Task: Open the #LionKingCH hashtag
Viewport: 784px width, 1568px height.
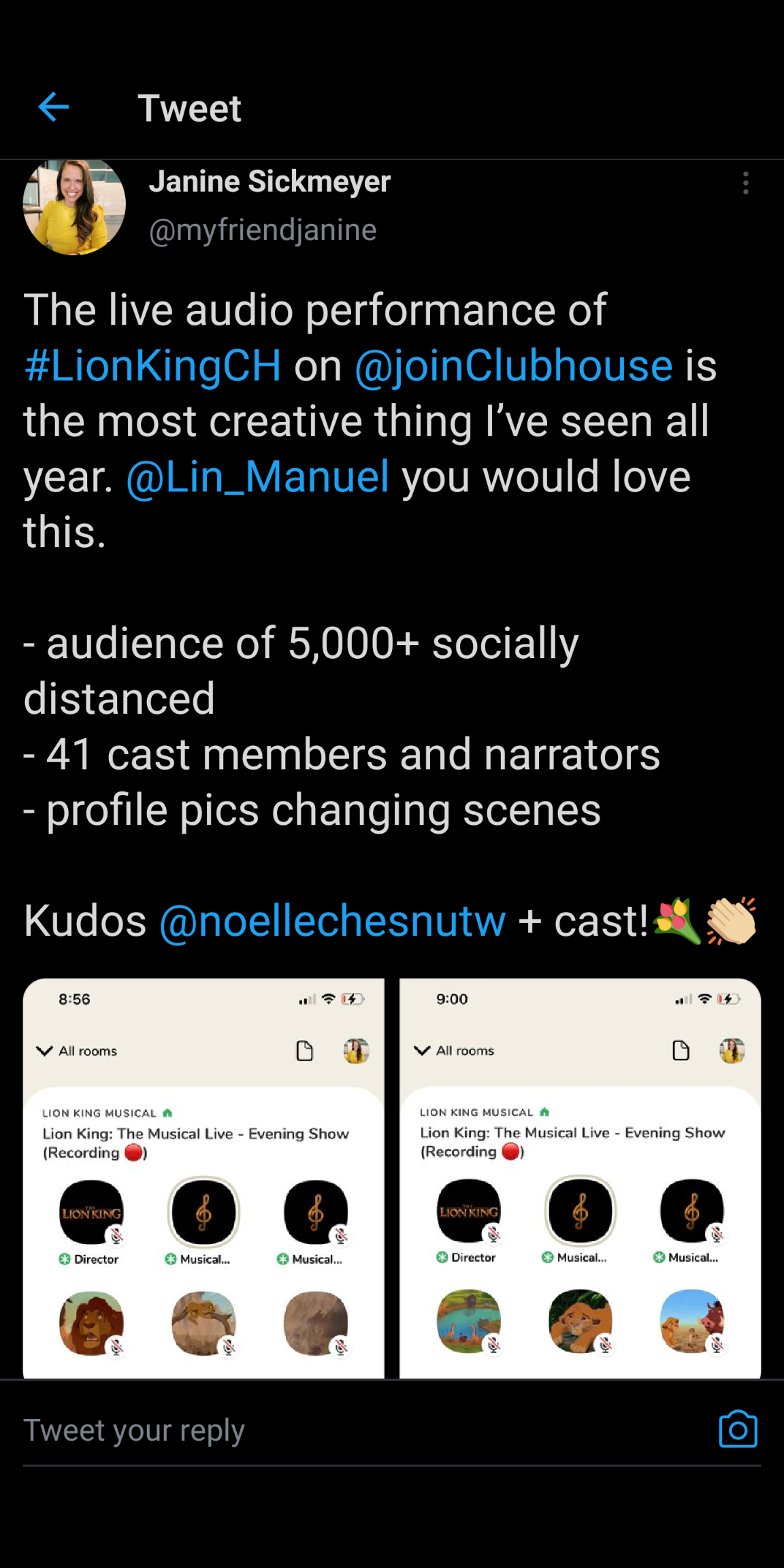Action: click(152, 365)
